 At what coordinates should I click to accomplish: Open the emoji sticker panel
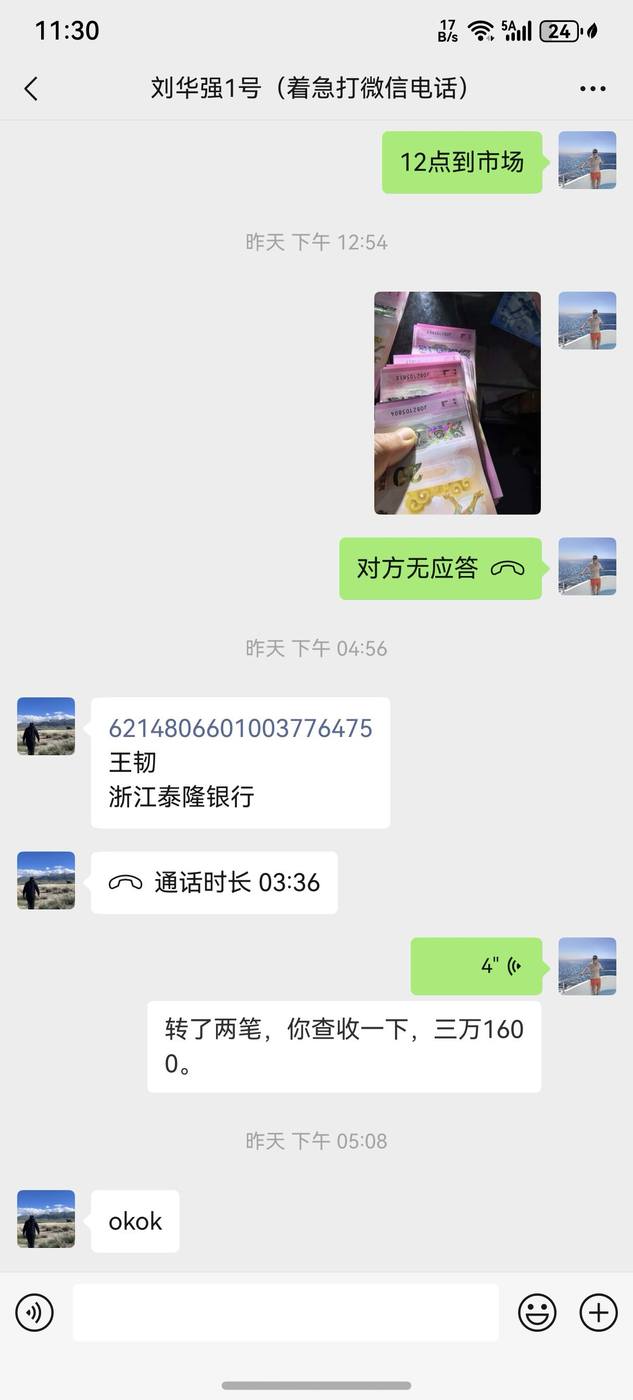537,1312
